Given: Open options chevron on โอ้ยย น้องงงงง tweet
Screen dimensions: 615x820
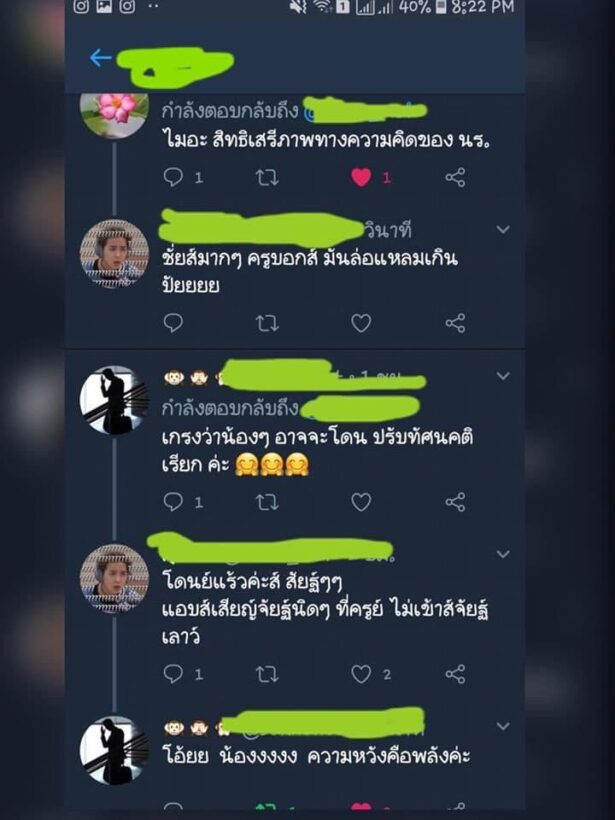Looking at the screenshot, I should (x=503, y=726).
